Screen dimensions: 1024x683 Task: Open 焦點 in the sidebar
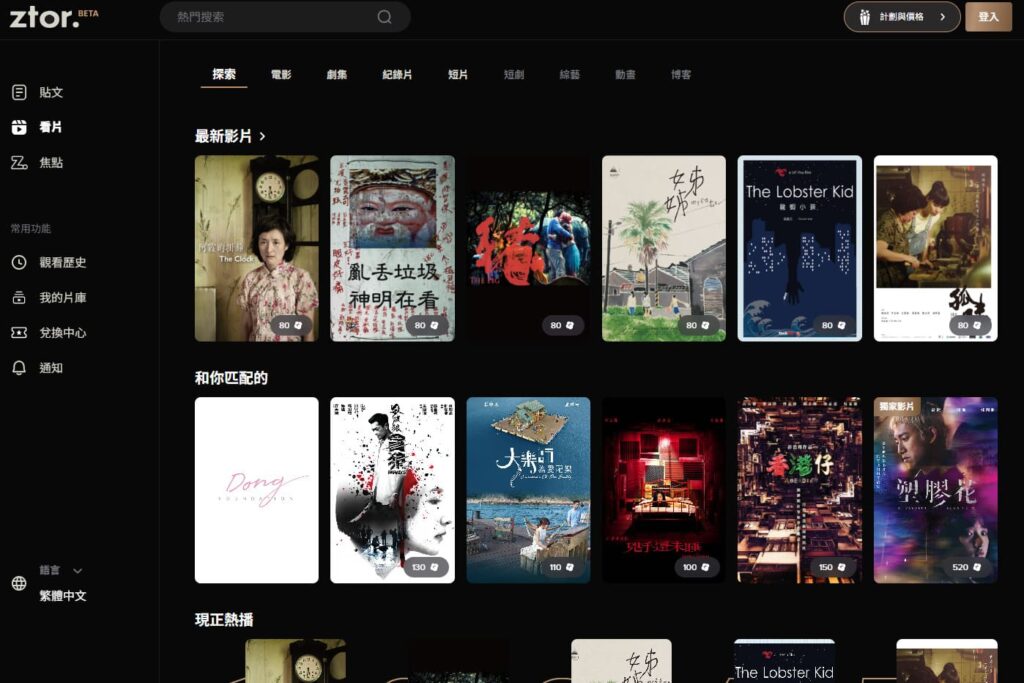50,162
